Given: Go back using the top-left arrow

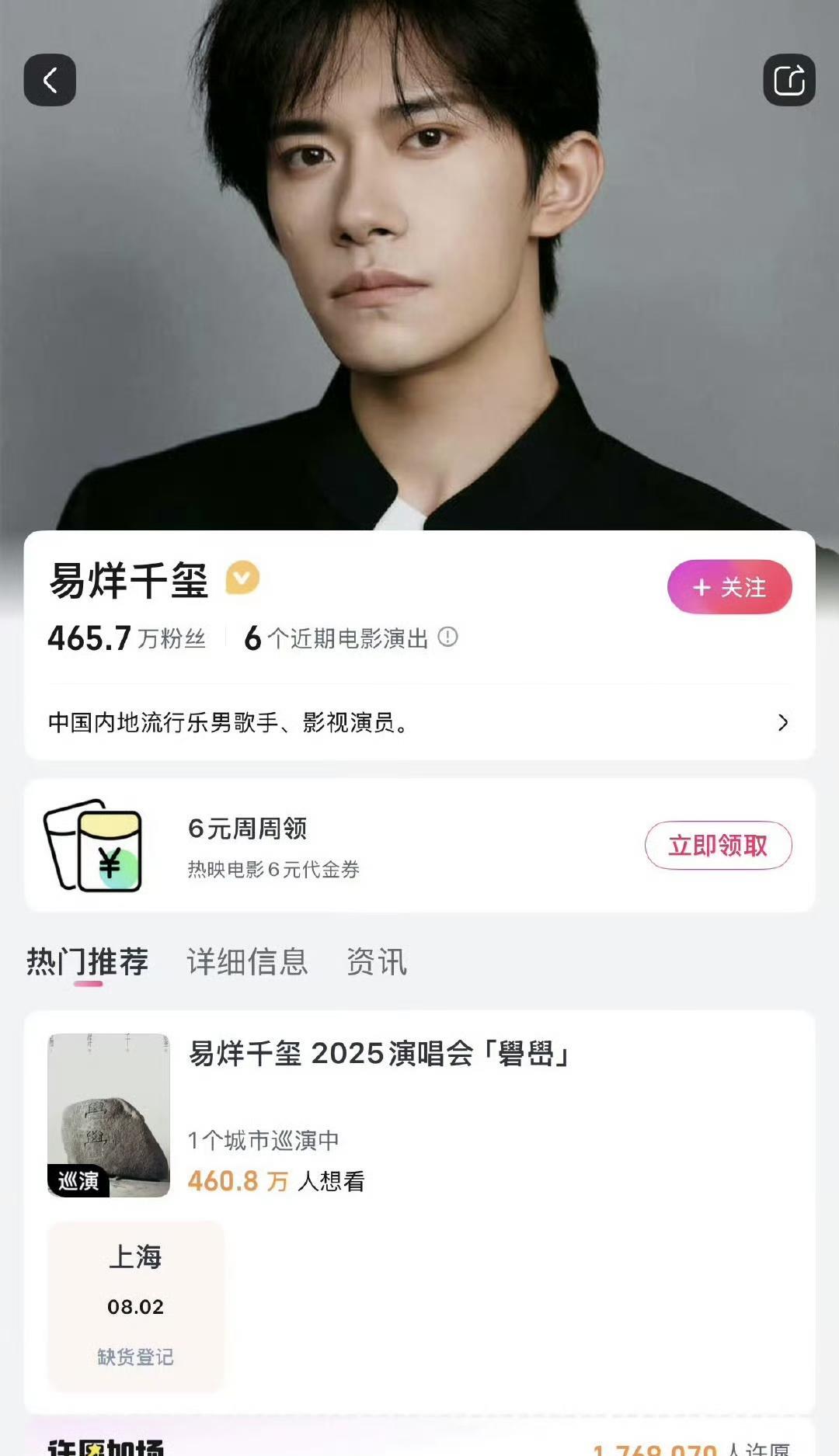Looking at the screenshot, I should pyautogui.click(x=50, y=80).
